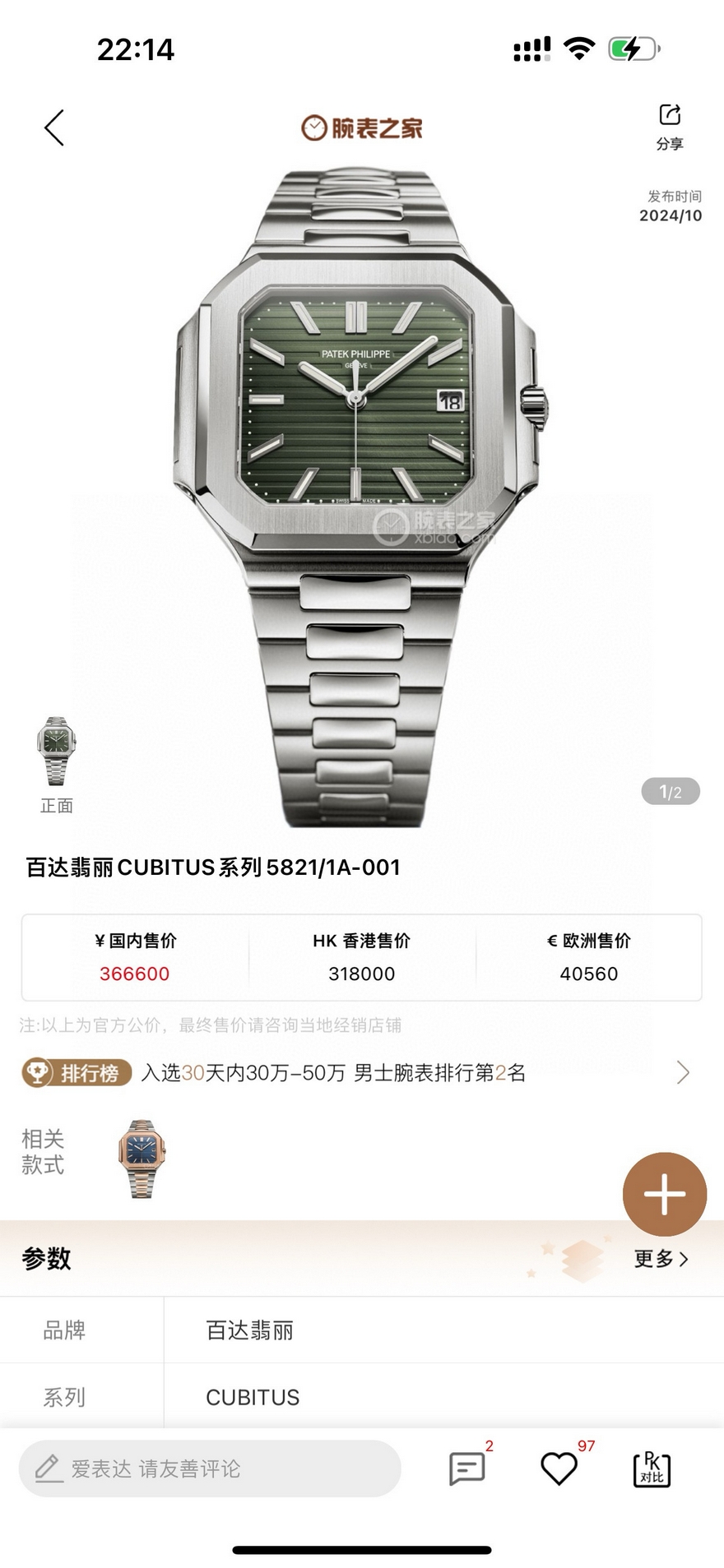724x1568 pixels.
Task: Open the comments icon with 2 replies
Action: pos(467,1469)
